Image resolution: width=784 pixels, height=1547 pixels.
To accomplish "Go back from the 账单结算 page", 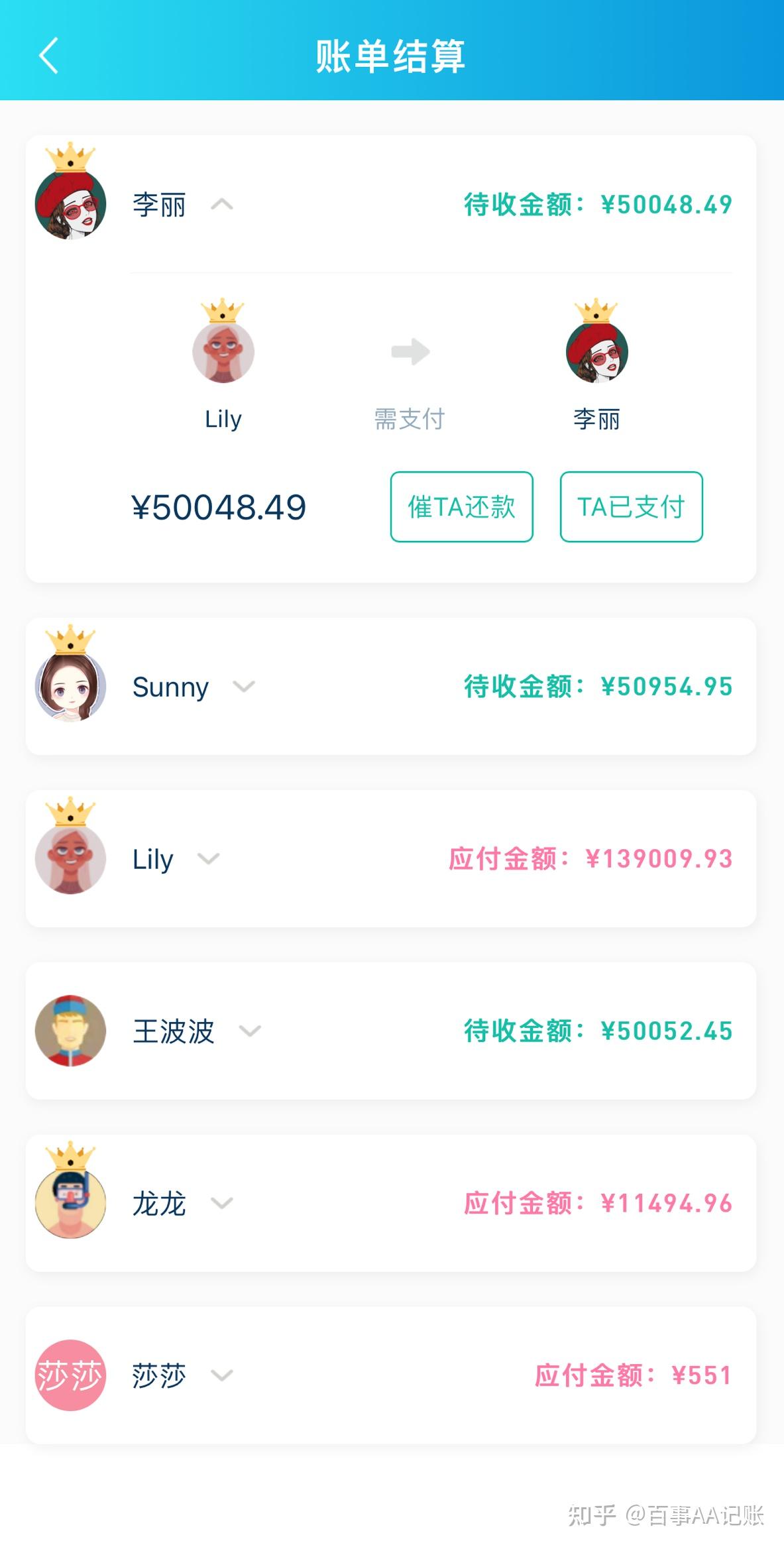I will (x=48, y=56).
